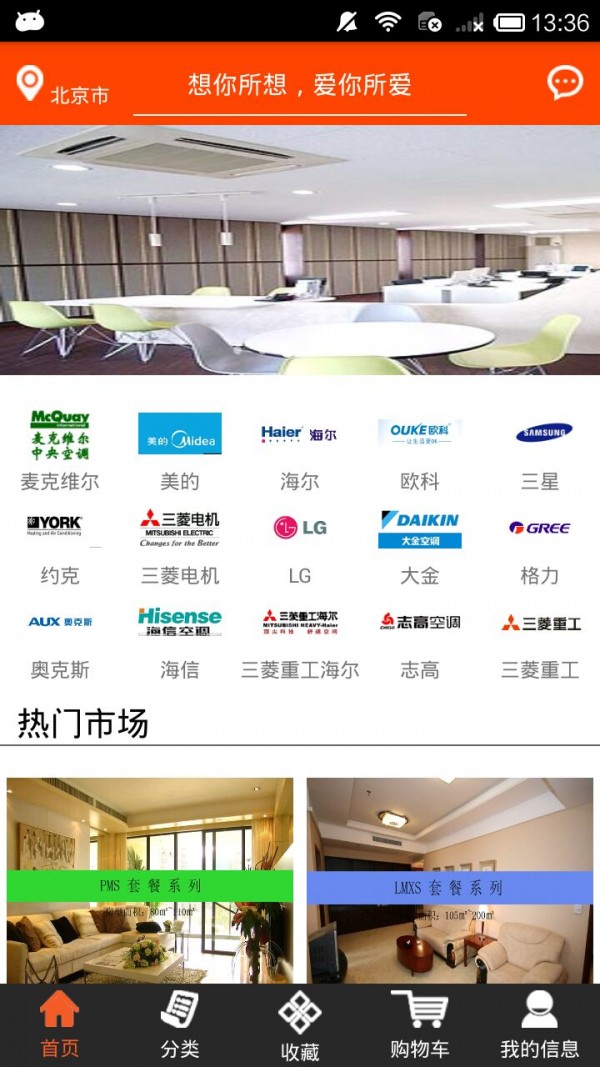
Task: Open the 海信 Hisense brand
Action: click(x=180, y=638)
